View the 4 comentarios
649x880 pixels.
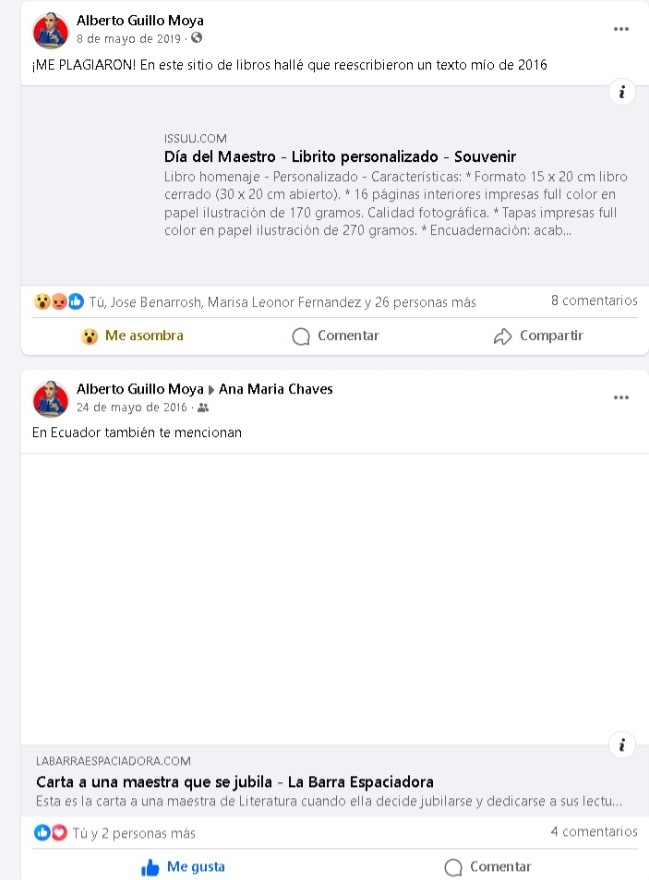(x=593, y=832)
